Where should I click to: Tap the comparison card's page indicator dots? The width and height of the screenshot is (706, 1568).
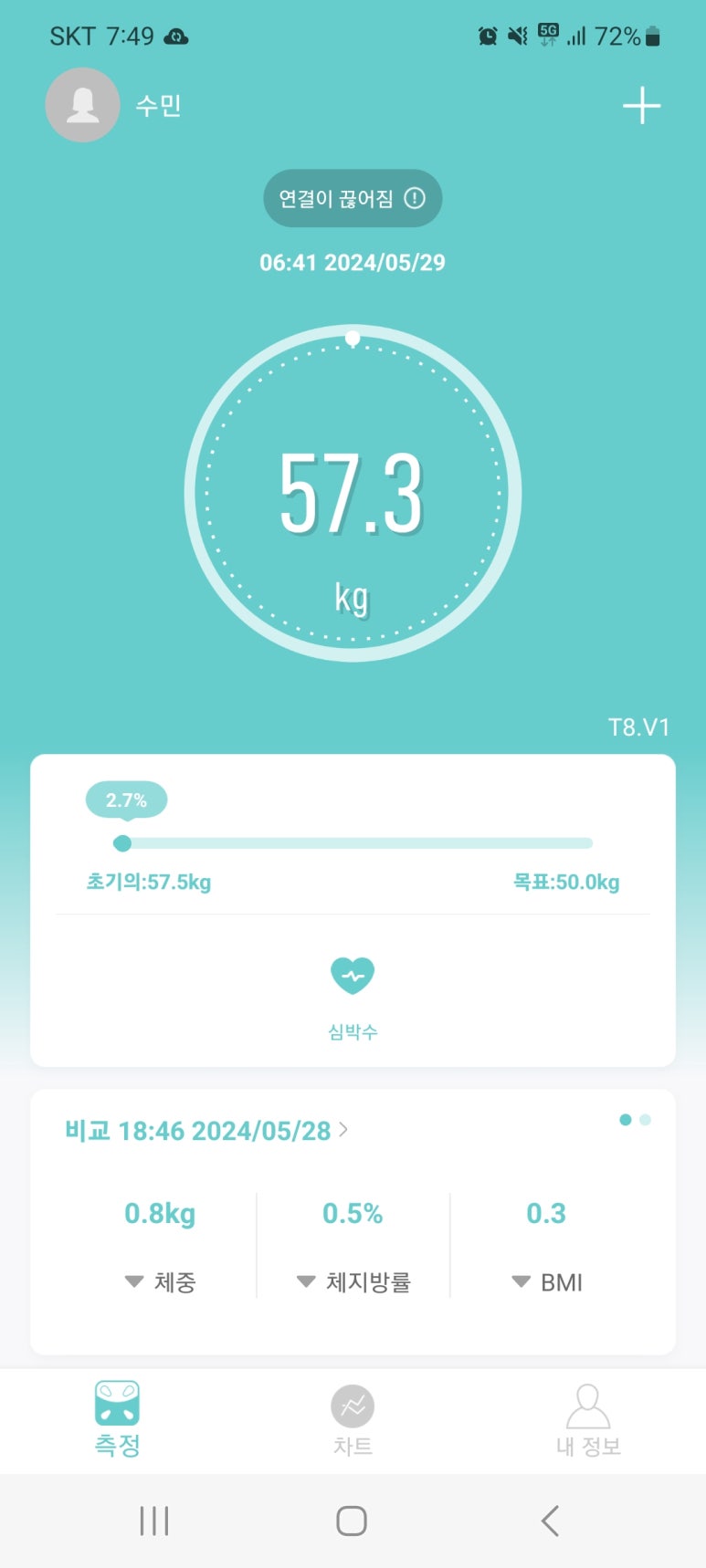[x=635, y=1120]
